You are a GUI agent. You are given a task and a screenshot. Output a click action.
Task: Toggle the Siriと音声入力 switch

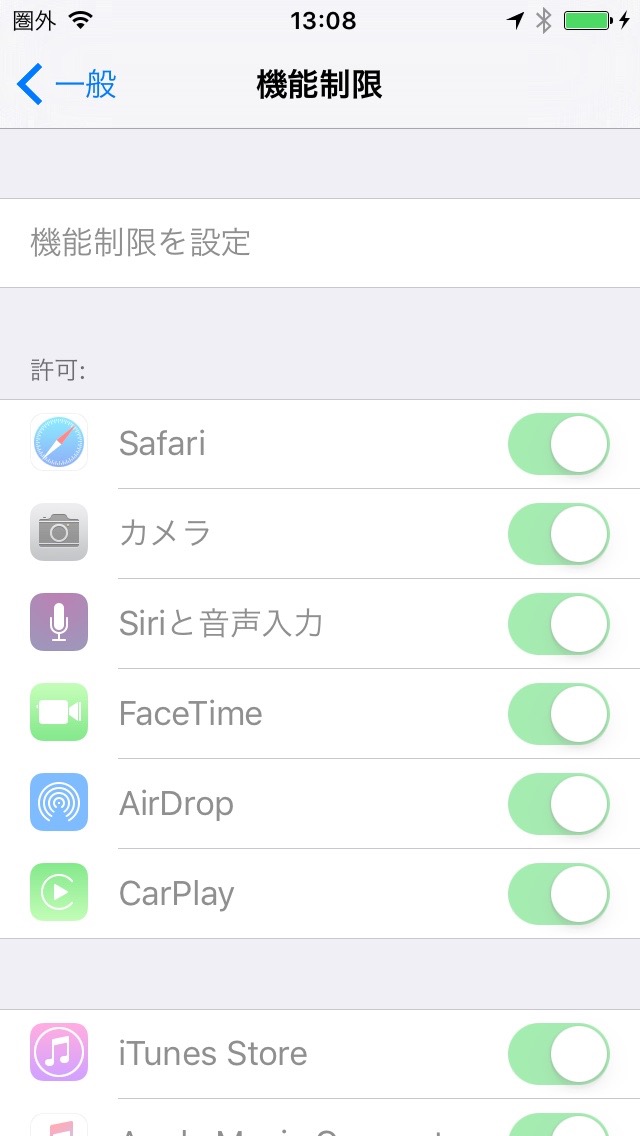click(559, 623)
